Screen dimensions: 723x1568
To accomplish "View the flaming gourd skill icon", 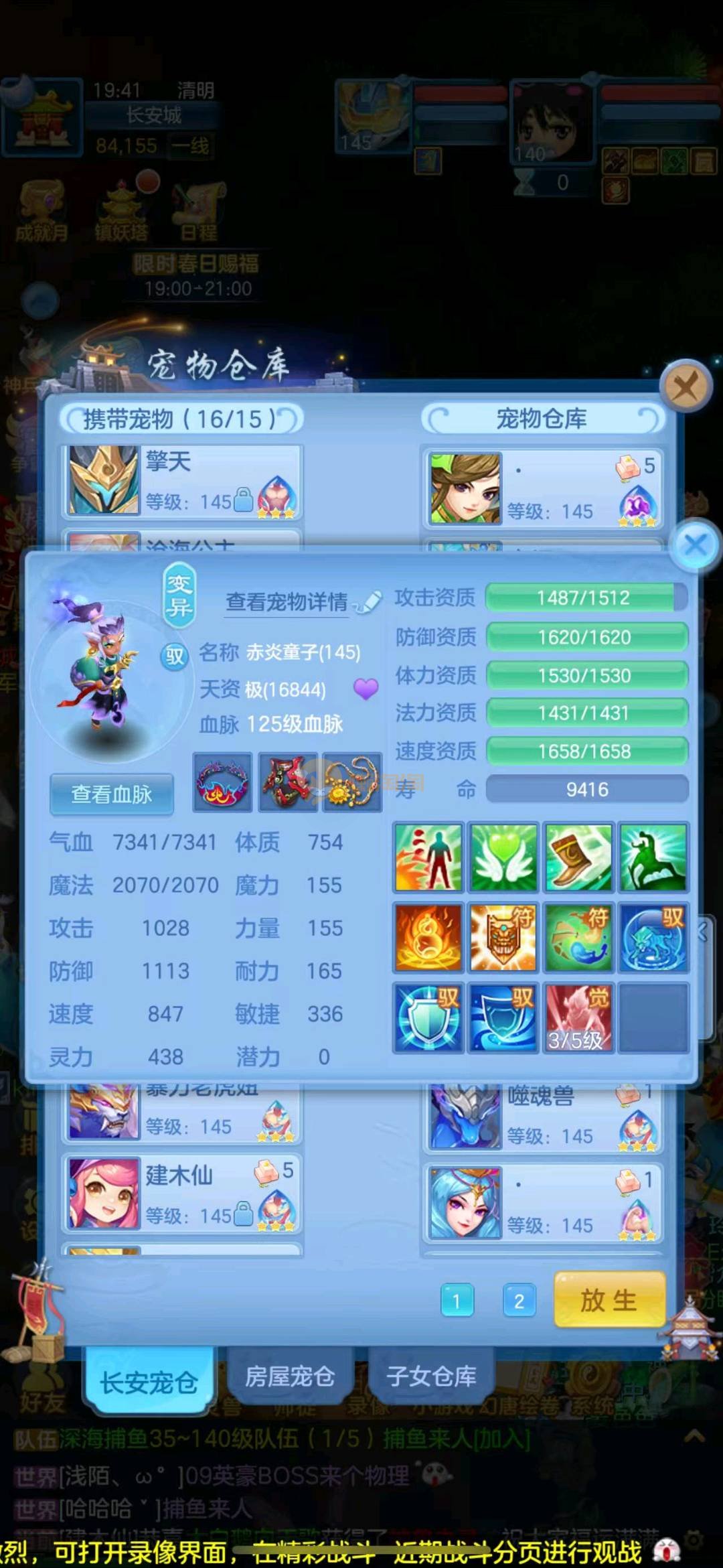I will pyautogui.click(x=428, y=938).
